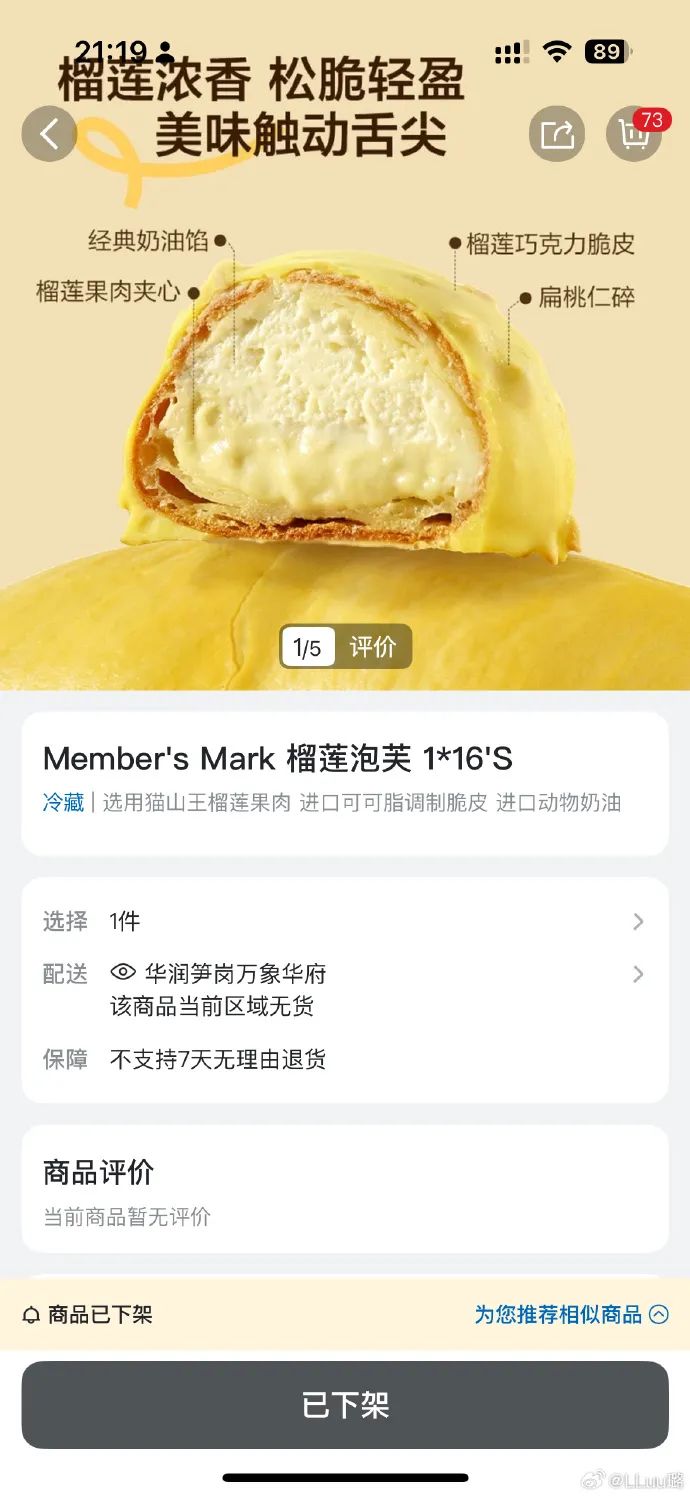Go back to the previous page
The image size is (690, 1496).
[49, 134]
